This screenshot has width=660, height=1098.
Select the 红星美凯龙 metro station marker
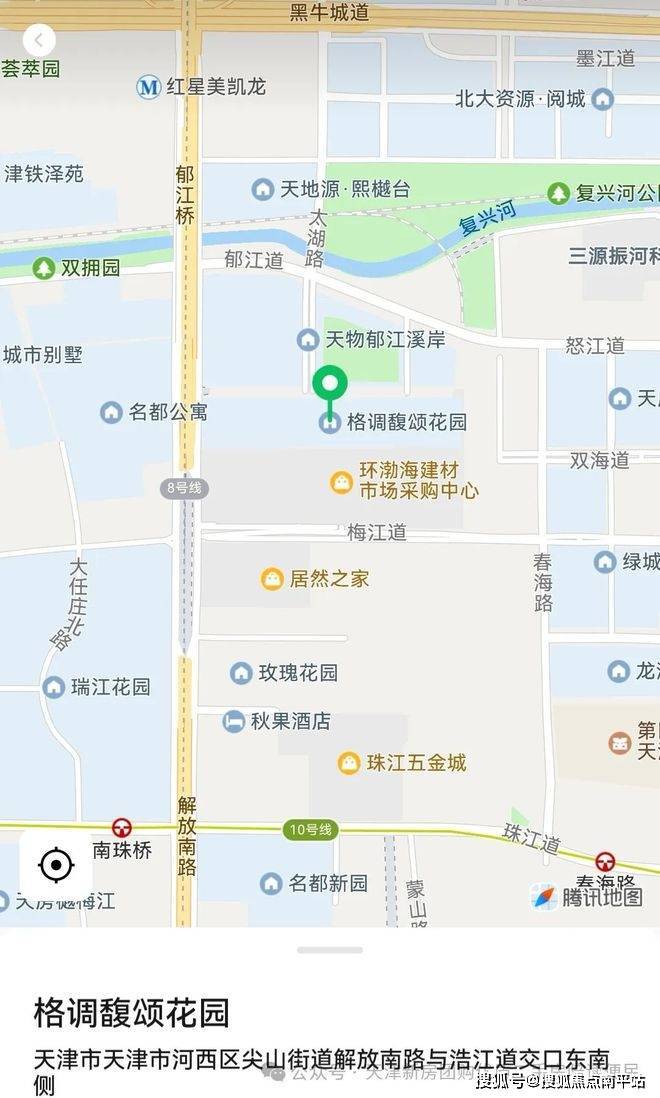click(x=149, y=87)
